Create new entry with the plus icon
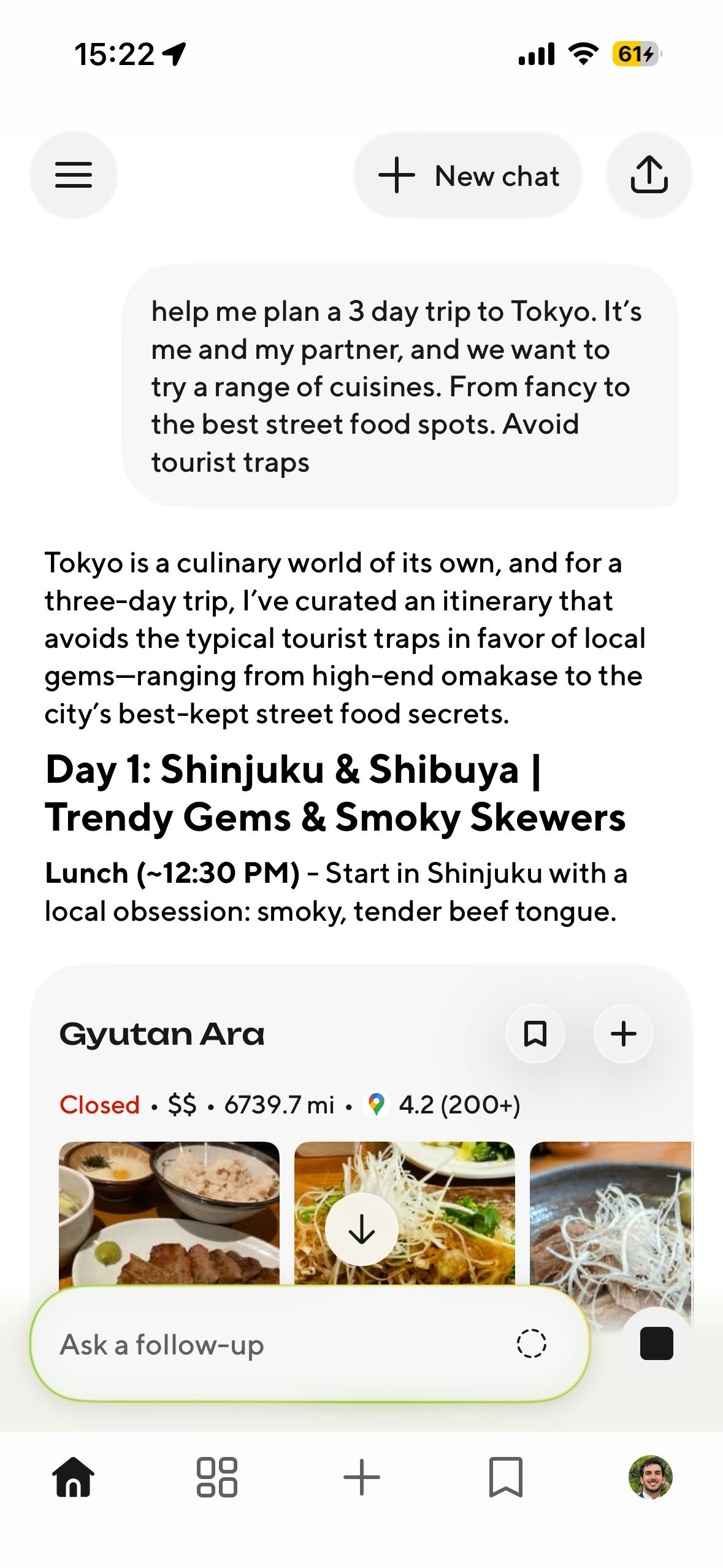The height and width of the screenshot is (1568, 723). [x=361, y=1477]
